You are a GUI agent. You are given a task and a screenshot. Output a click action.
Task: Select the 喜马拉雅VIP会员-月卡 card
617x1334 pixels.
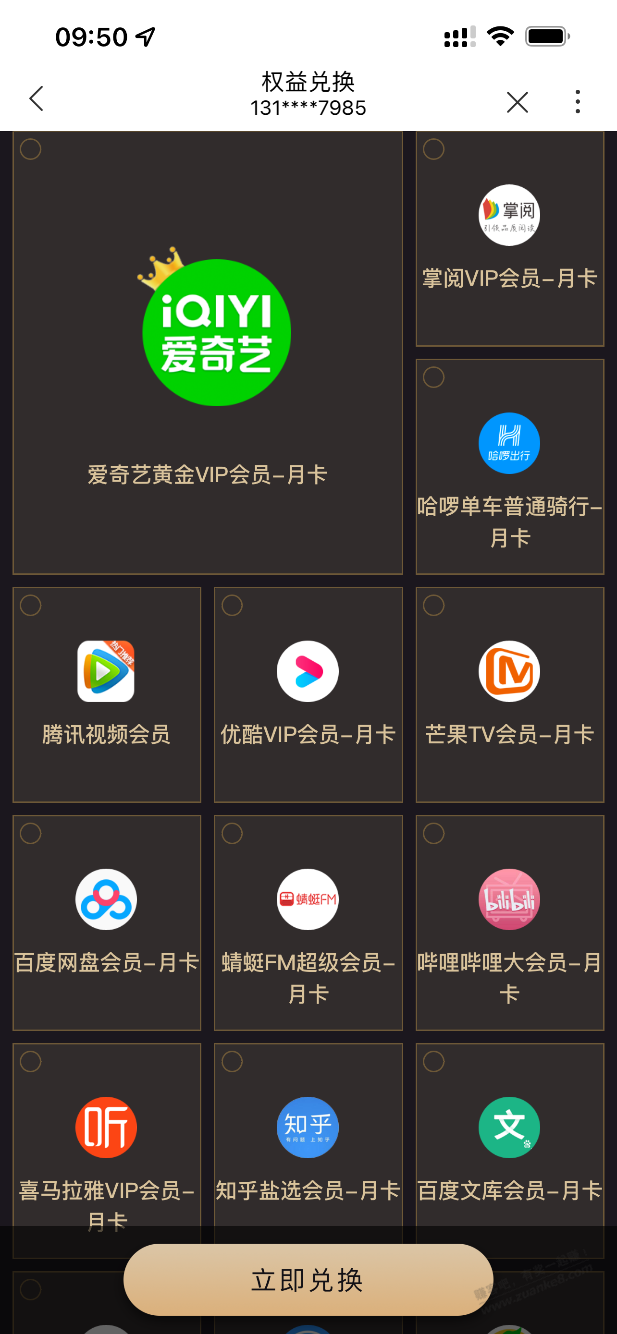[106, 1140]
